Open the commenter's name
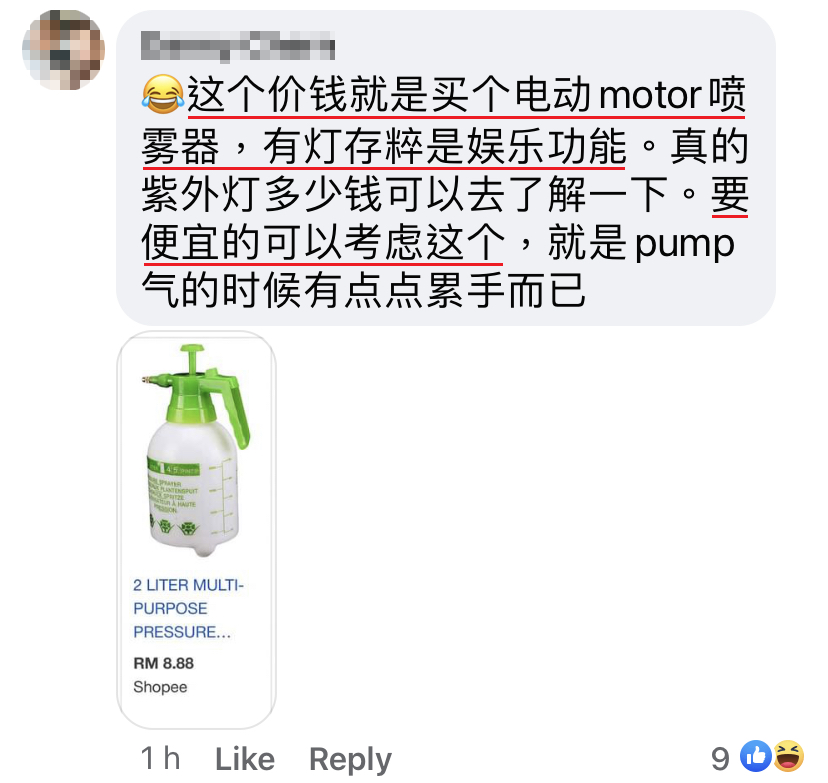This screenshot has height=783, width=828. 236,46
